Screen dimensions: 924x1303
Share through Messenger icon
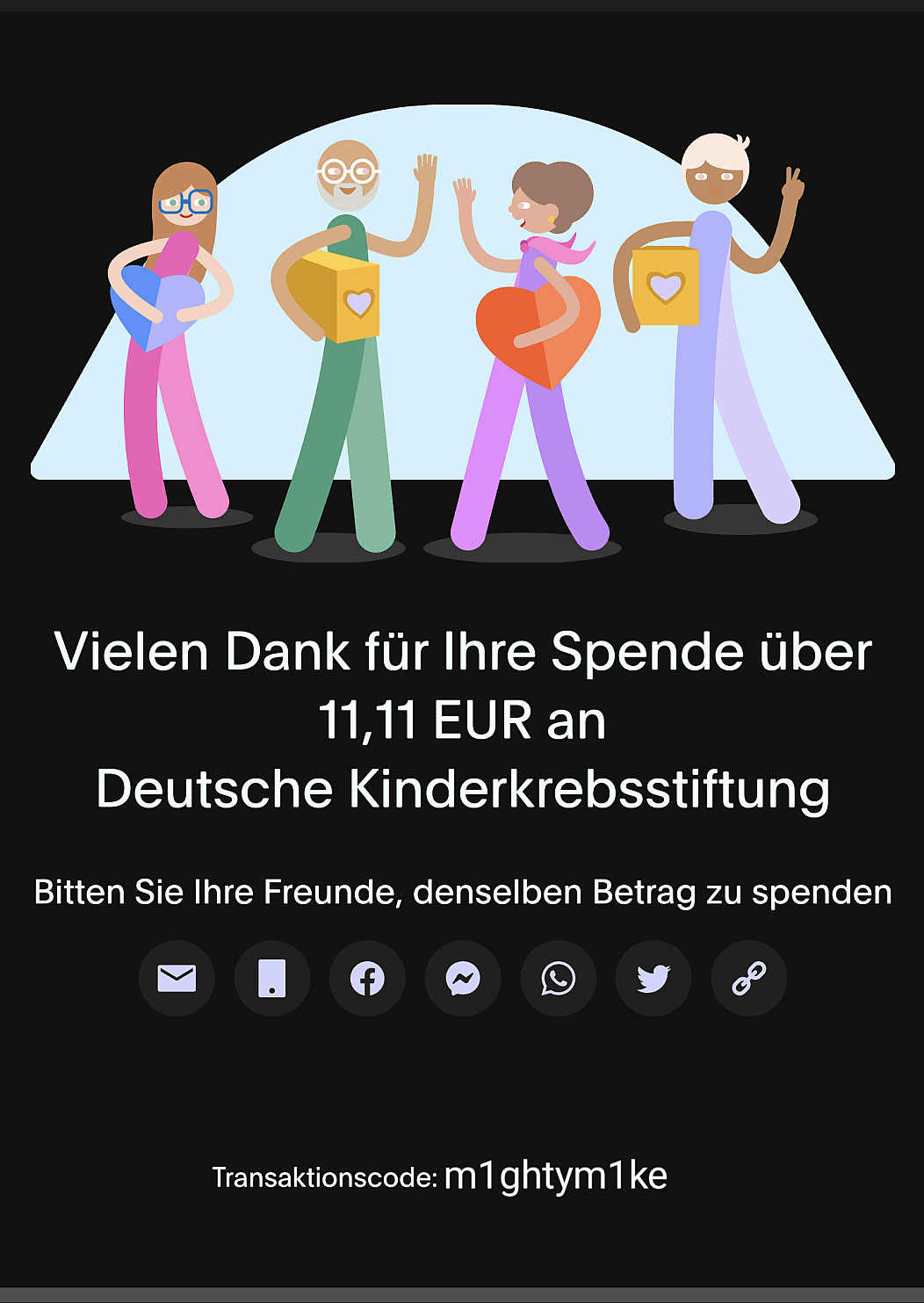point(463,978)
